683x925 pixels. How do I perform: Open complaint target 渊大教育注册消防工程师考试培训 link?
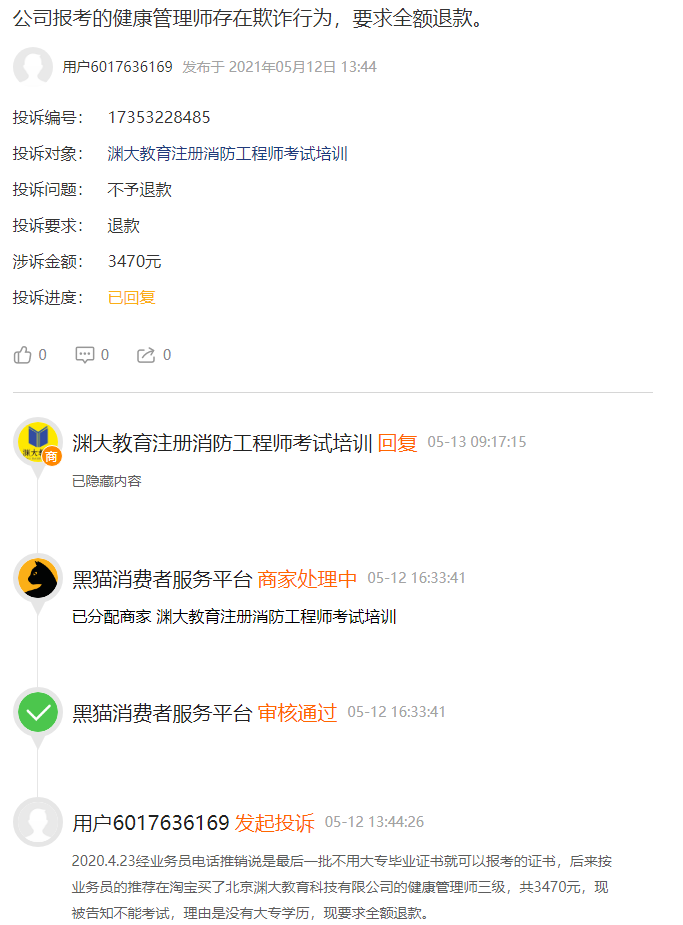227,154
